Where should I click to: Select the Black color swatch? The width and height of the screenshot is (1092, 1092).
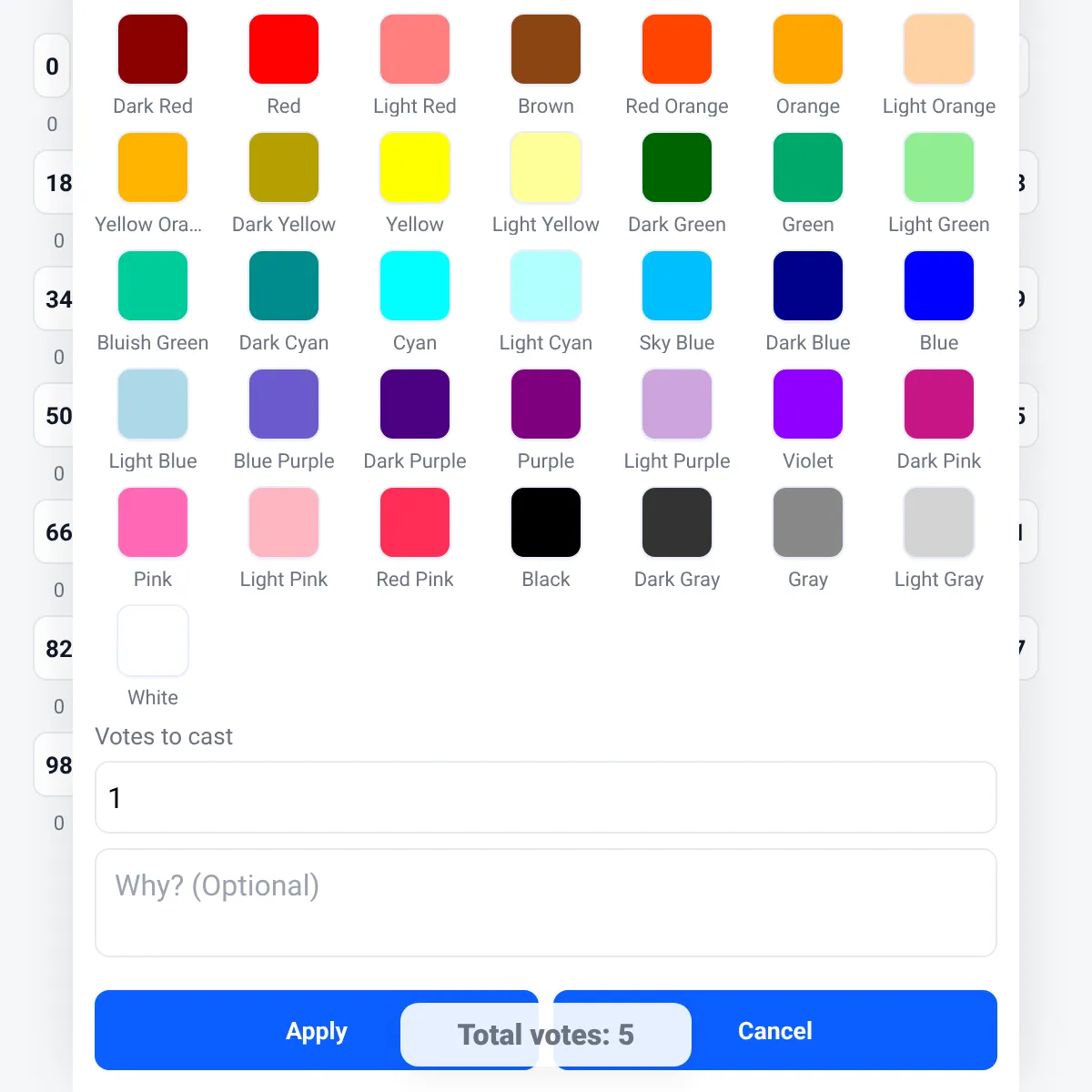(x=546, y=522)
